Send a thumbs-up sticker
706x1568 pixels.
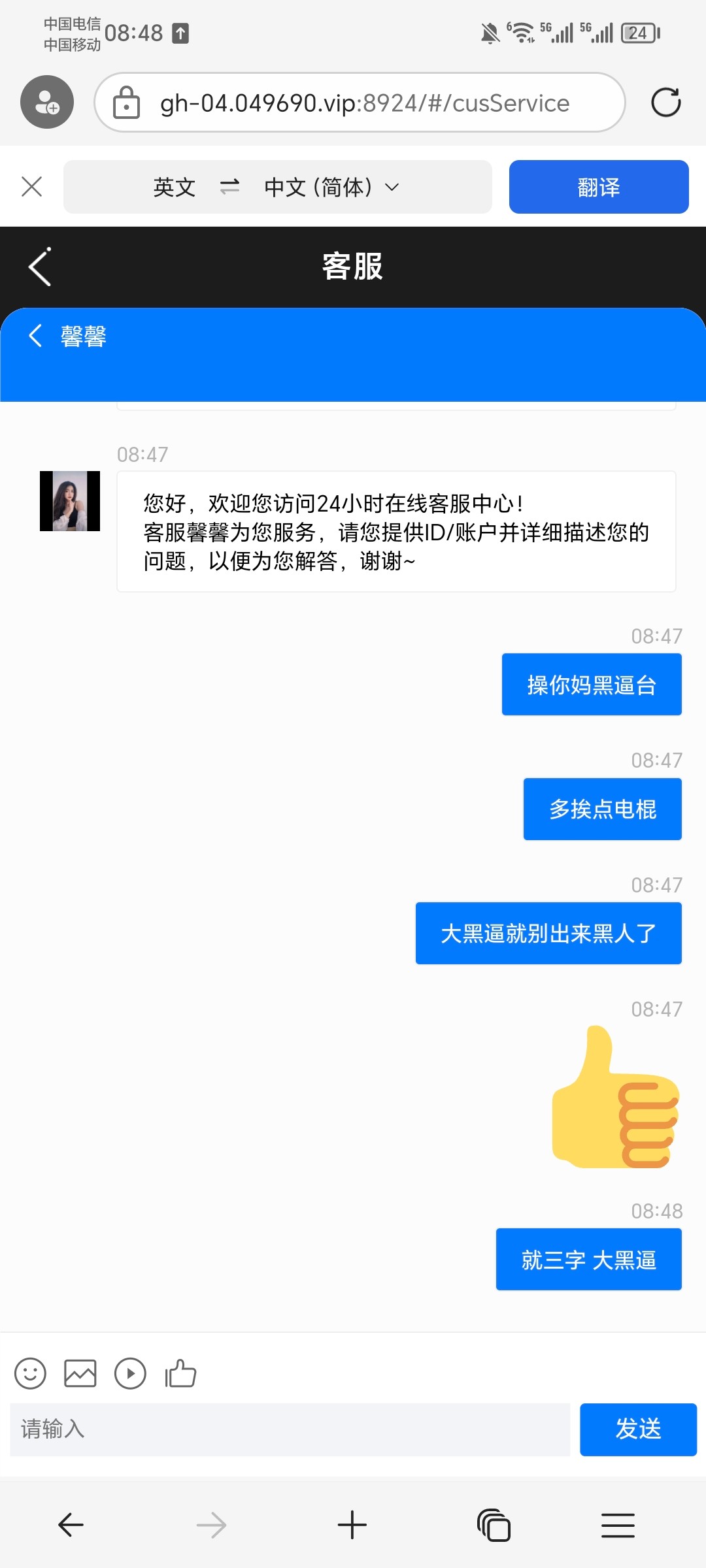(x=180, y=1373)
